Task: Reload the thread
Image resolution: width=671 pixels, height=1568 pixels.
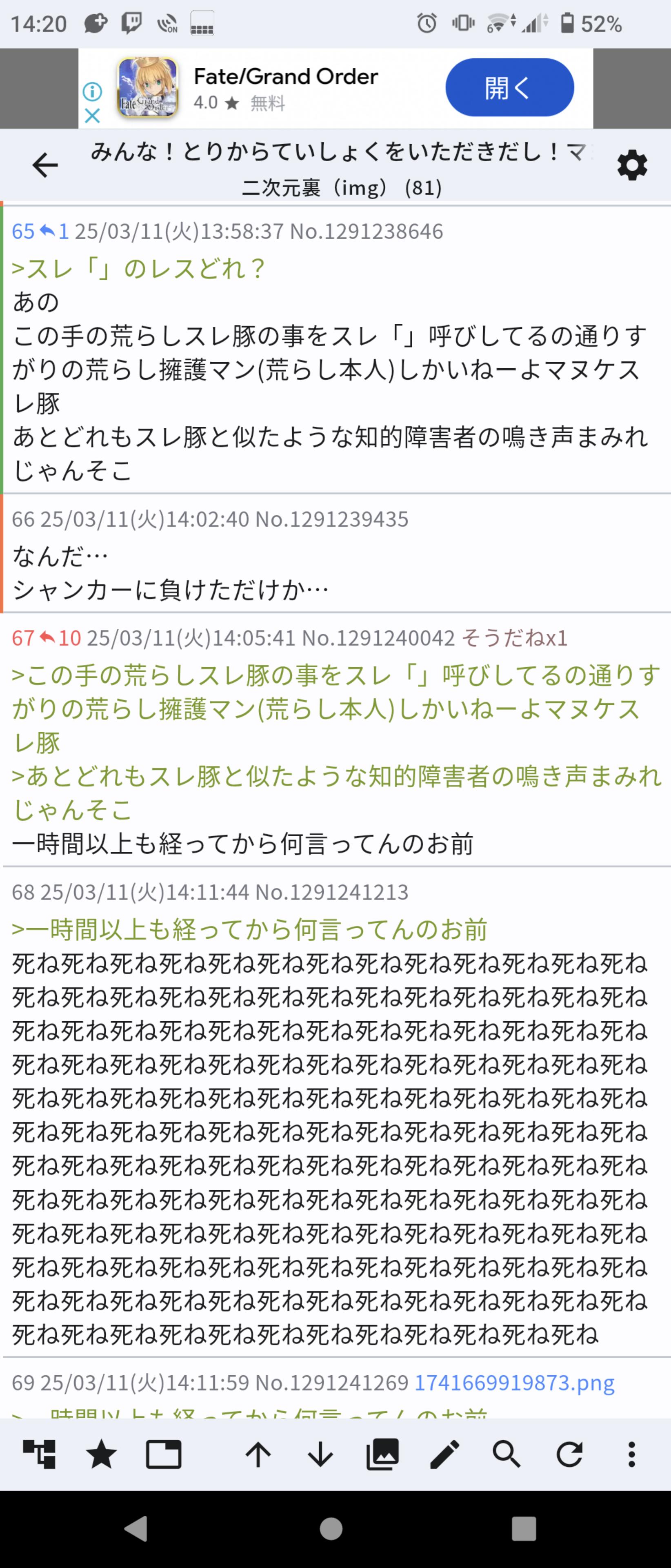Action: coord(569,1455)
